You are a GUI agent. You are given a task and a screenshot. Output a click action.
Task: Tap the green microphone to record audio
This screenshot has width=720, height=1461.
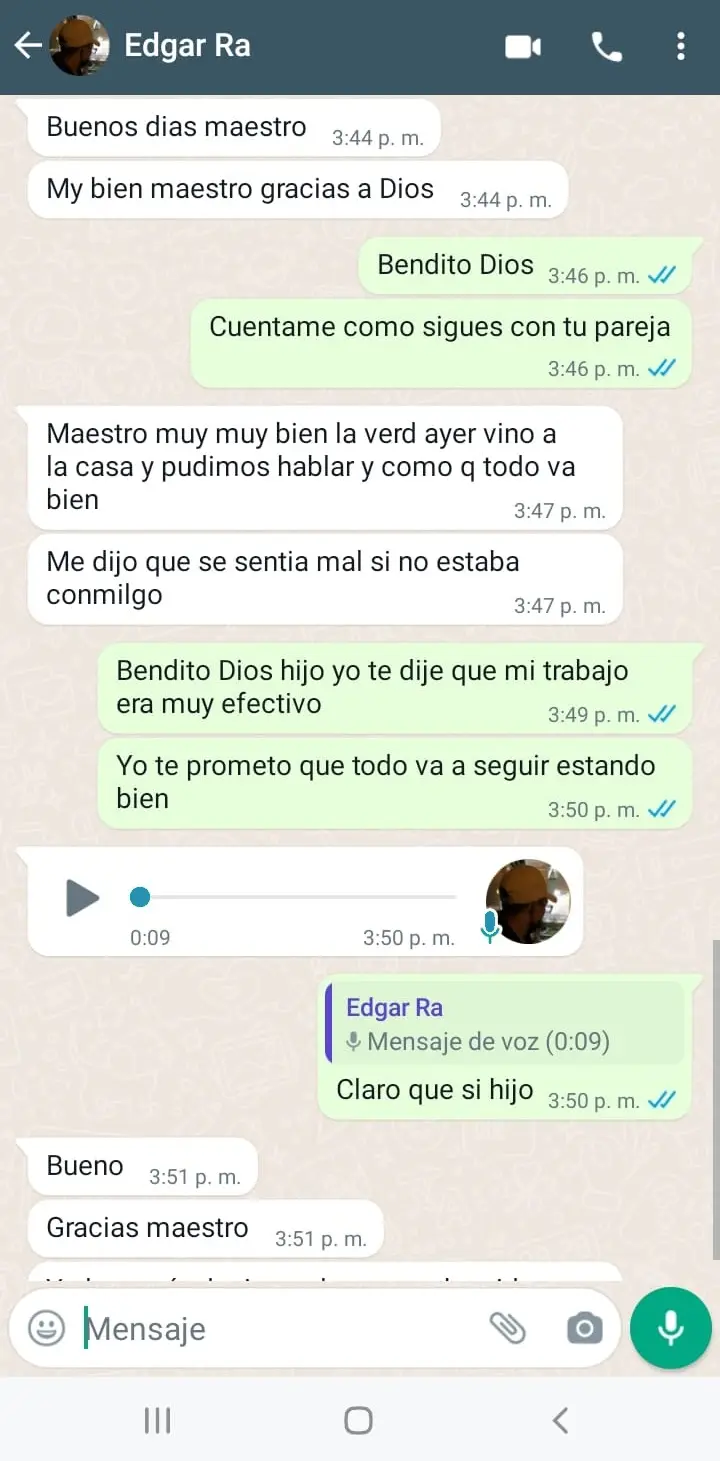click(x=670, y=1328)
